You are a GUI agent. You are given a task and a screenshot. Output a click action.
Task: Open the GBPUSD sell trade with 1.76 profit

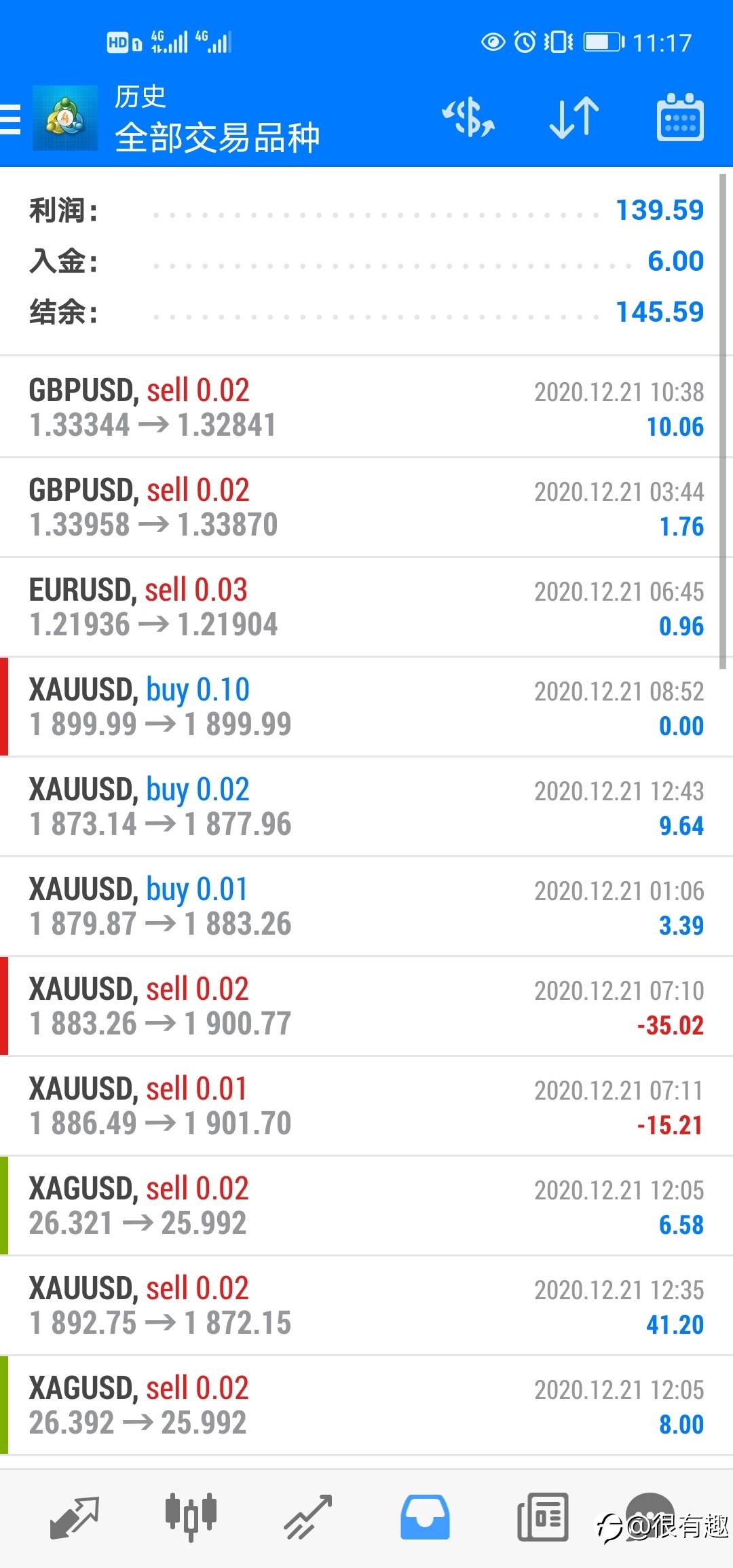click(366, 507)
